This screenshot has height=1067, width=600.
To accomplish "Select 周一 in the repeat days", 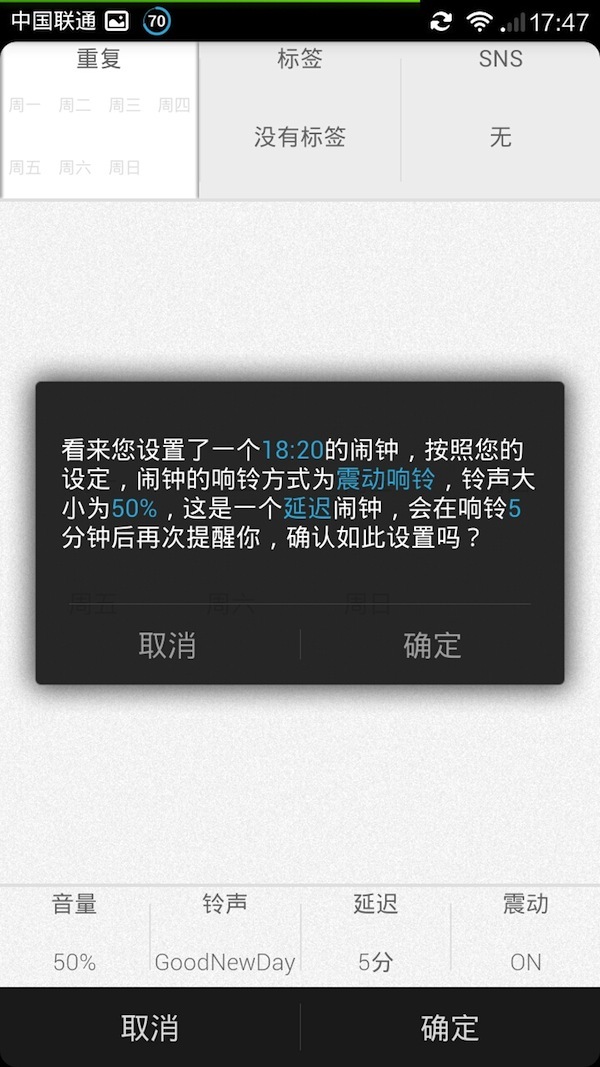I will pos(25,105).
